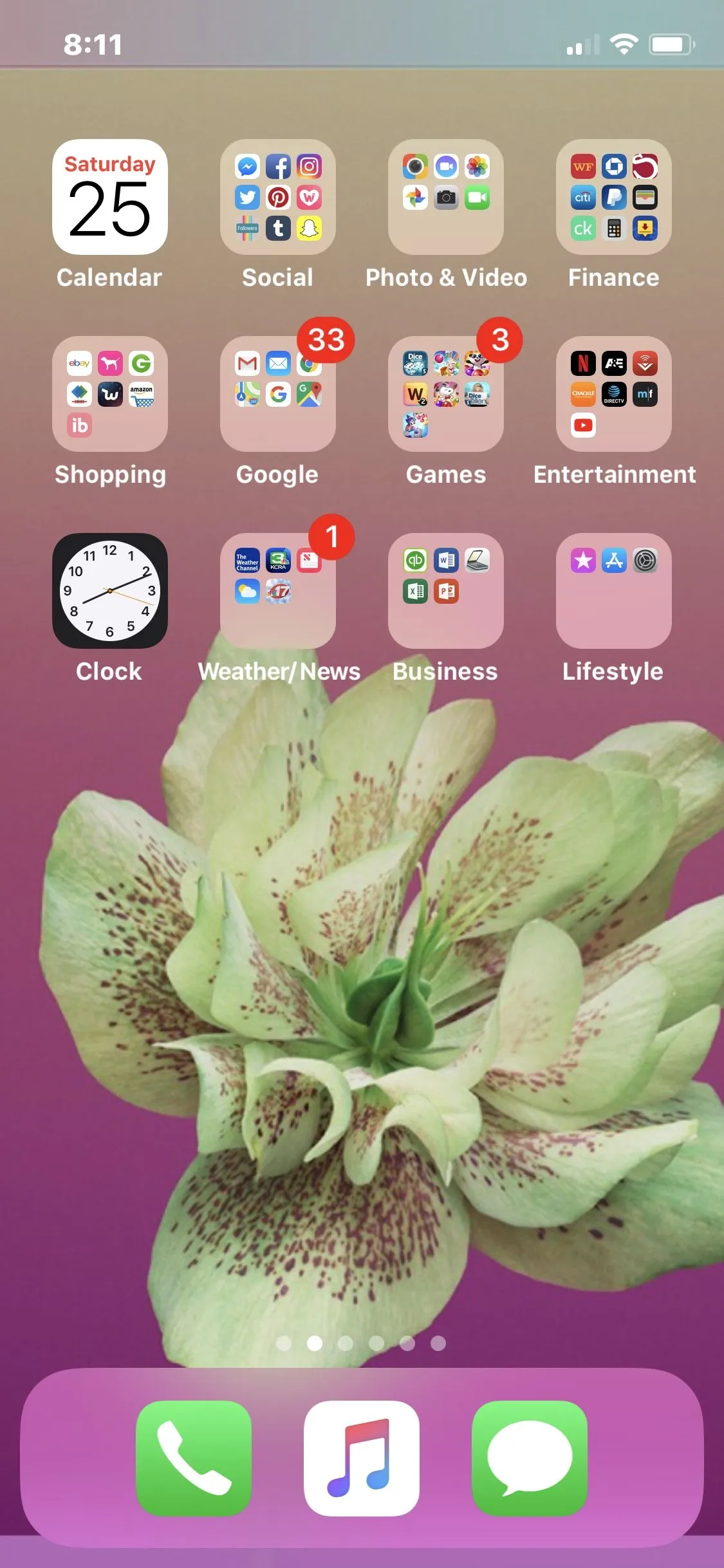The width and height of the screenshot is (724, 1568).
Task: Open the Lifestyle folder
Action: (614, 591)
